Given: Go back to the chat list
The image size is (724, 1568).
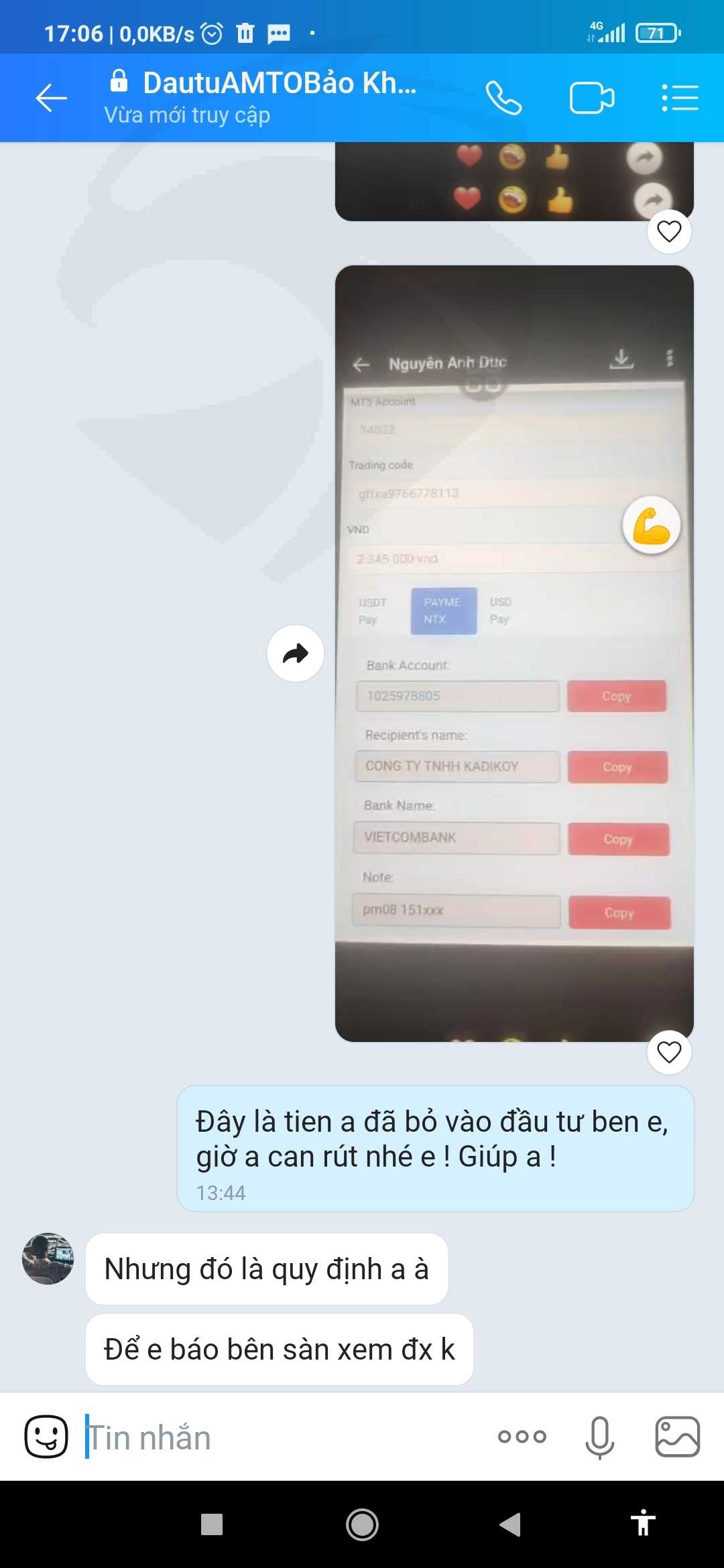Looking at the screenshot, I should point(52,98).
